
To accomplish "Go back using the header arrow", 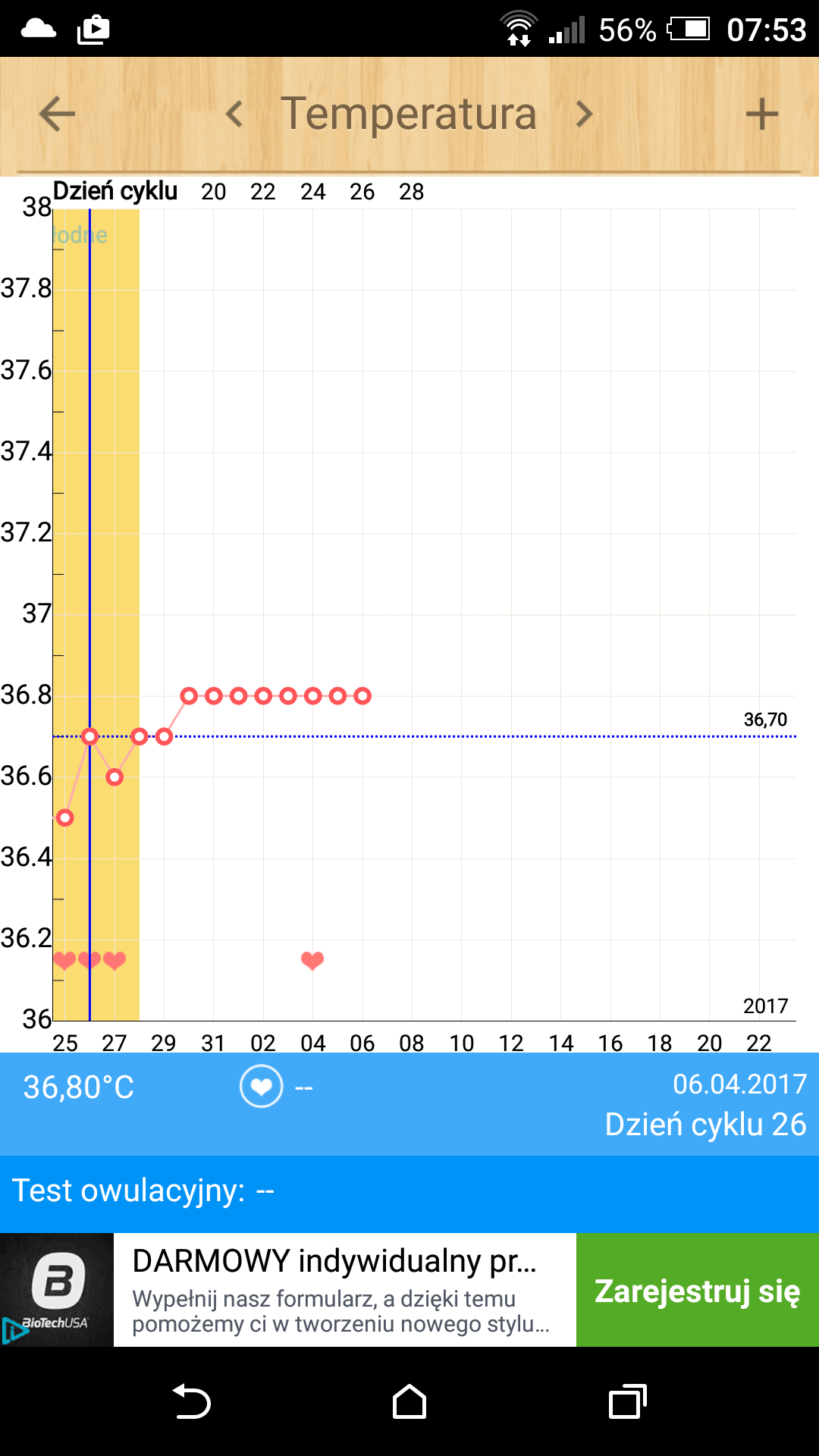I will [57, 115].
